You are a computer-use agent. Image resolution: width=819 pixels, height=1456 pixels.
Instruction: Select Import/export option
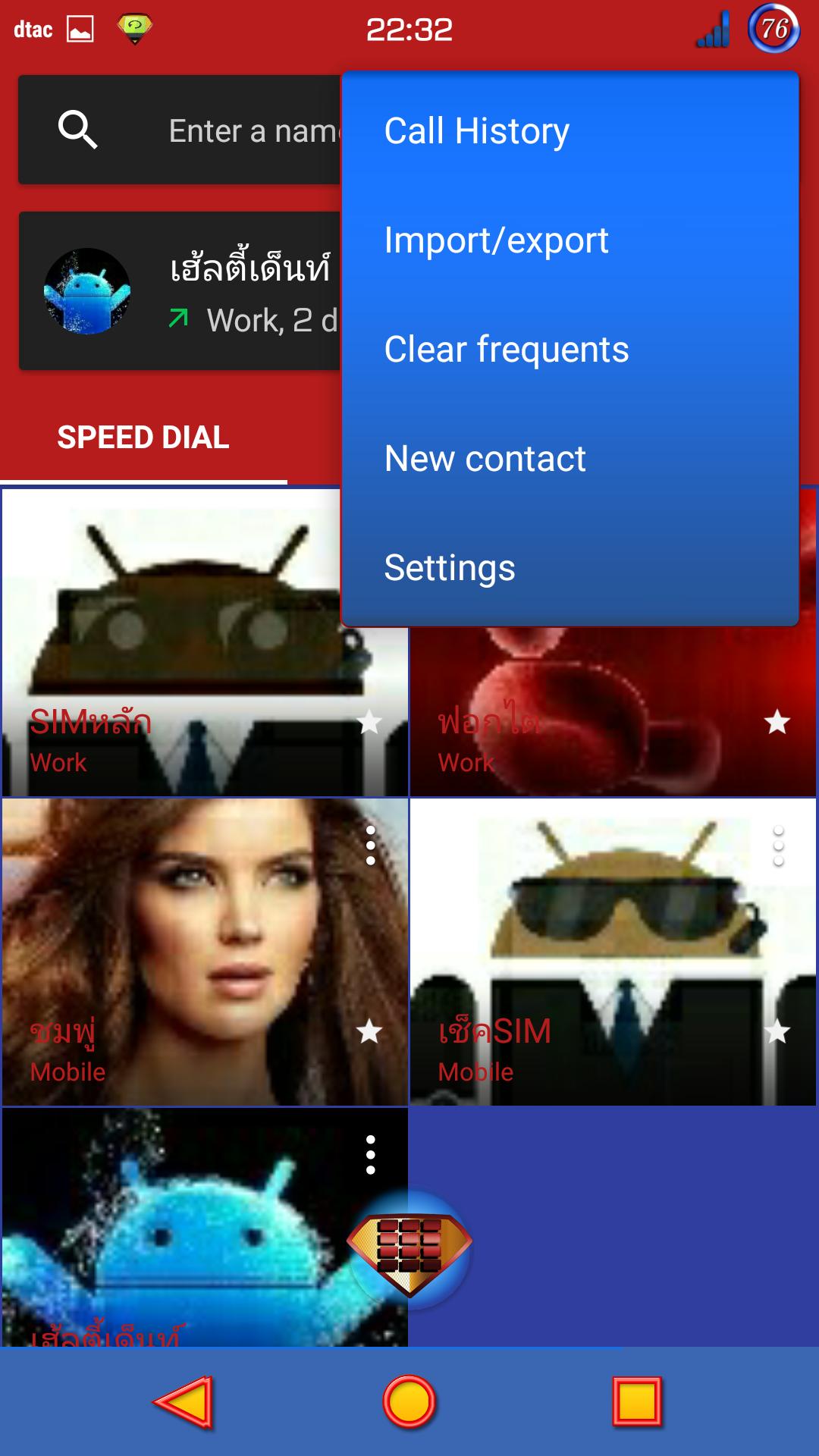496,240
